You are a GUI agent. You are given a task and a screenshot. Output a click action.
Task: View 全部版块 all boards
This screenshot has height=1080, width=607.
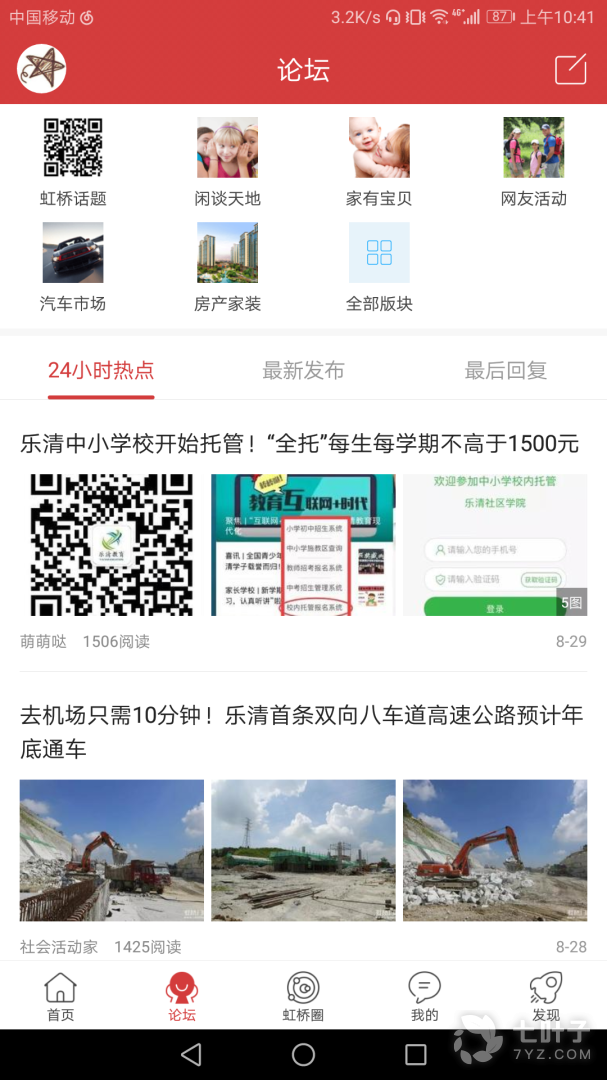tap(379, 267)
